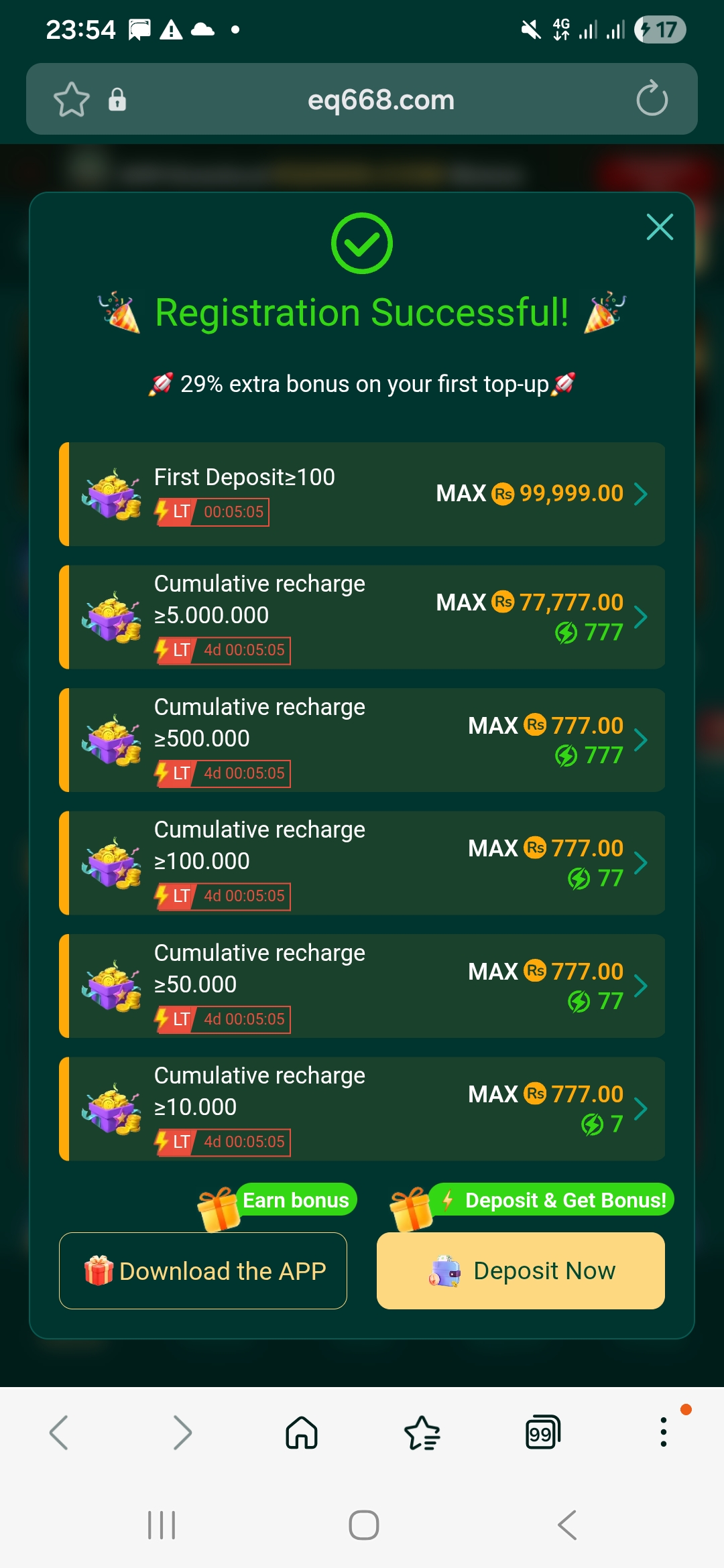The height and width of the screenshot is (1568, 724).
Task: Go forward to the next web page
Action: click(182, 1433)
